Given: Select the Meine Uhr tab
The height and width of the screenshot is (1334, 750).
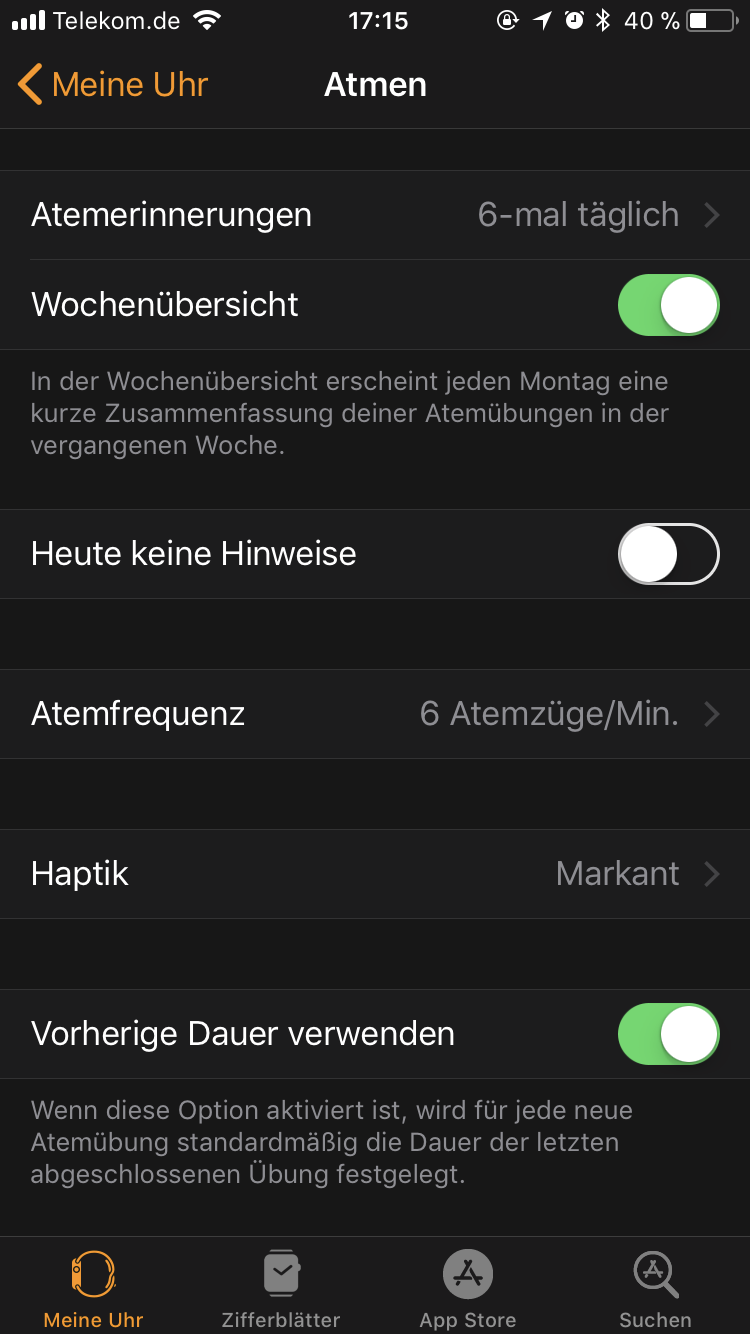Looking at the screenshot, I should pos(94,1288).
